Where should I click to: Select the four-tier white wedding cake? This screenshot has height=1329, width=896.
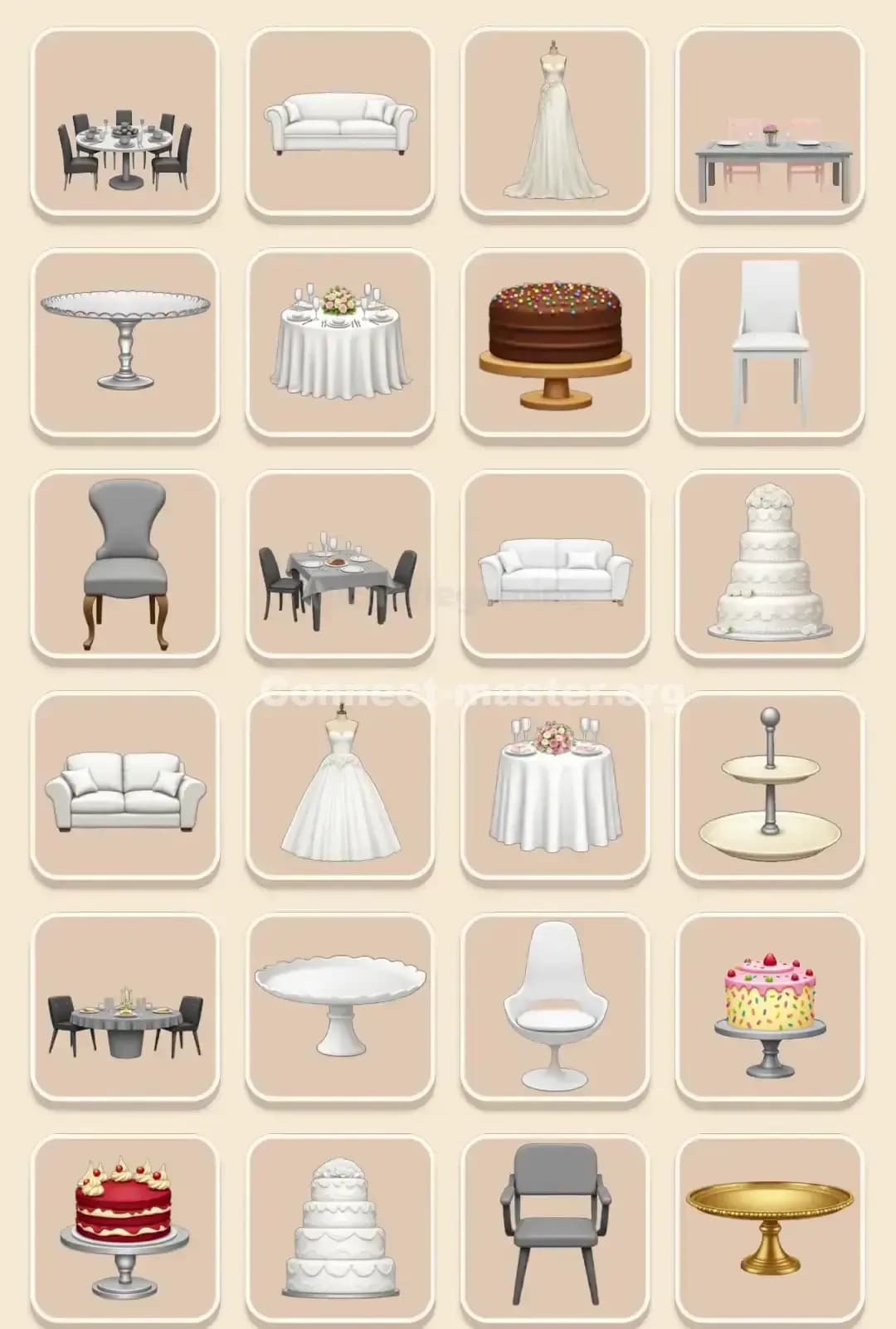click(x=767, y=564)
